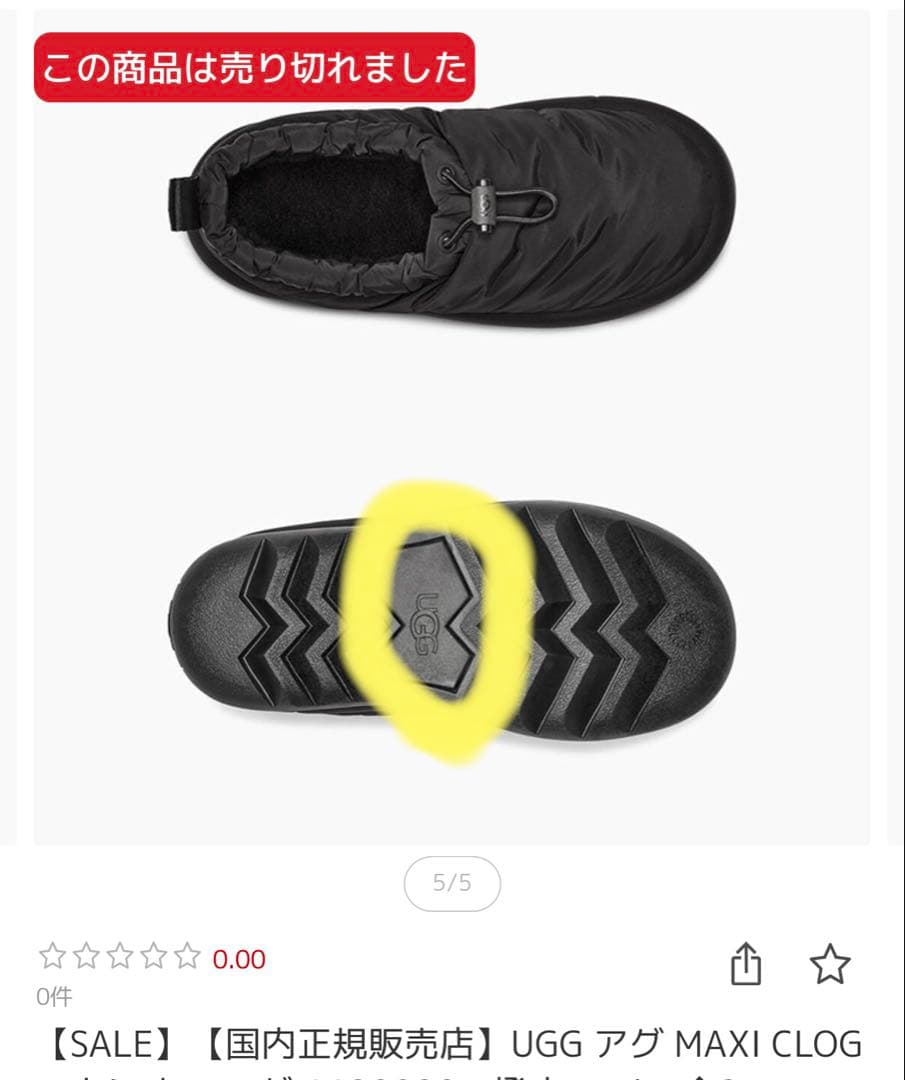
Task: Tap the 5/5 image page indicator
Action: click(x=452, y=883)
